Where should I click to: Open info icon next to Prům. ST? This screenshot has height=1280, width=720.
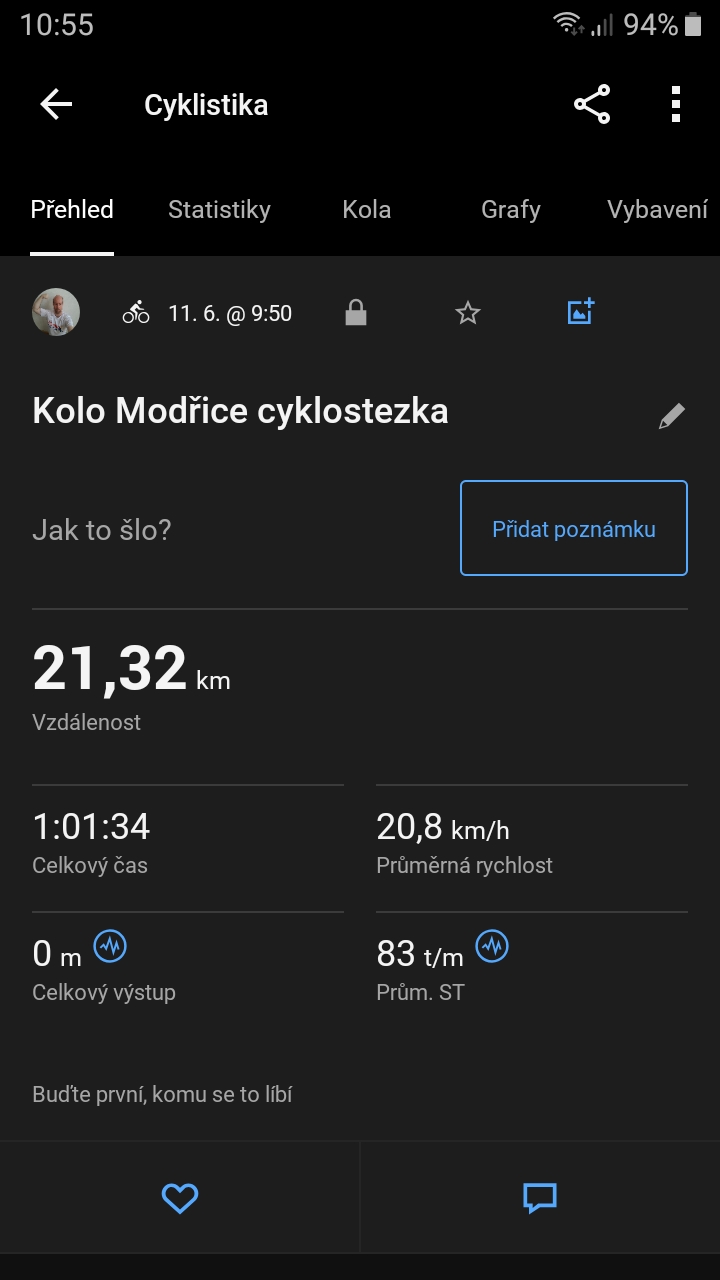[492, 945]
